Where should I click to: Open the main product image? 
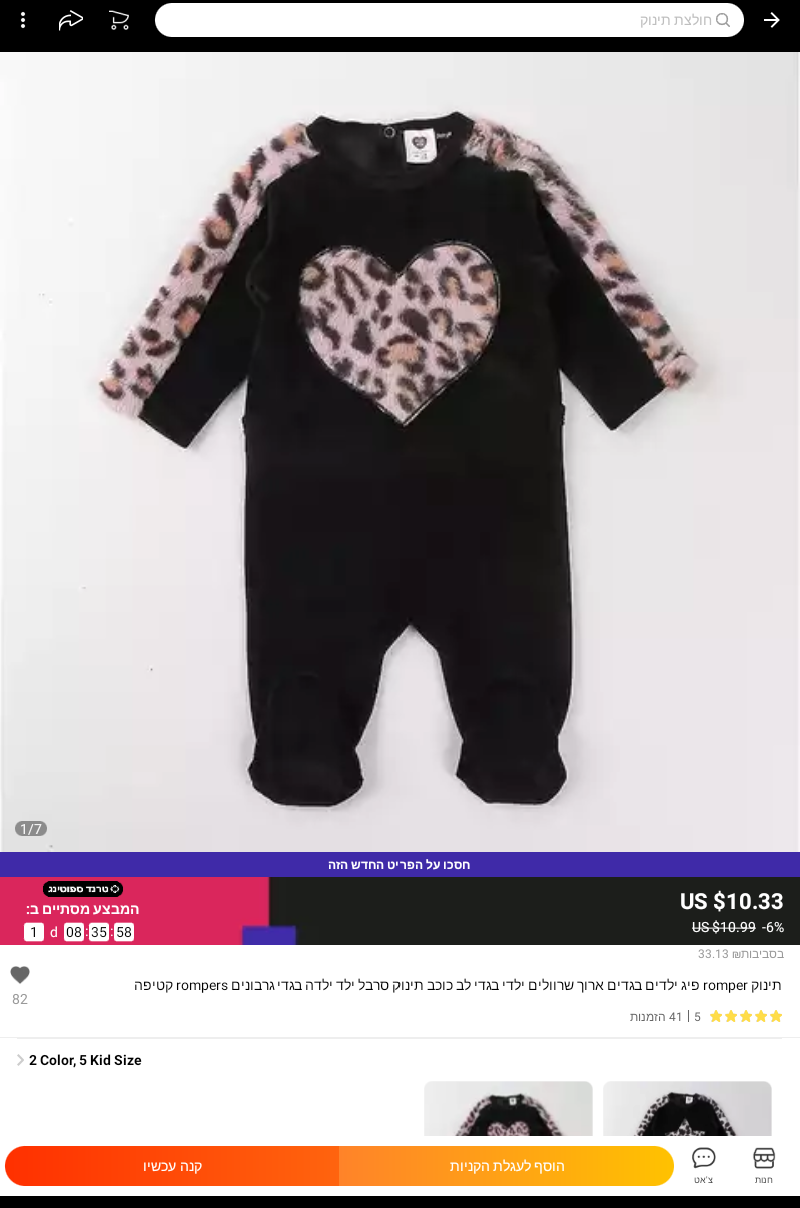(400, 450)
